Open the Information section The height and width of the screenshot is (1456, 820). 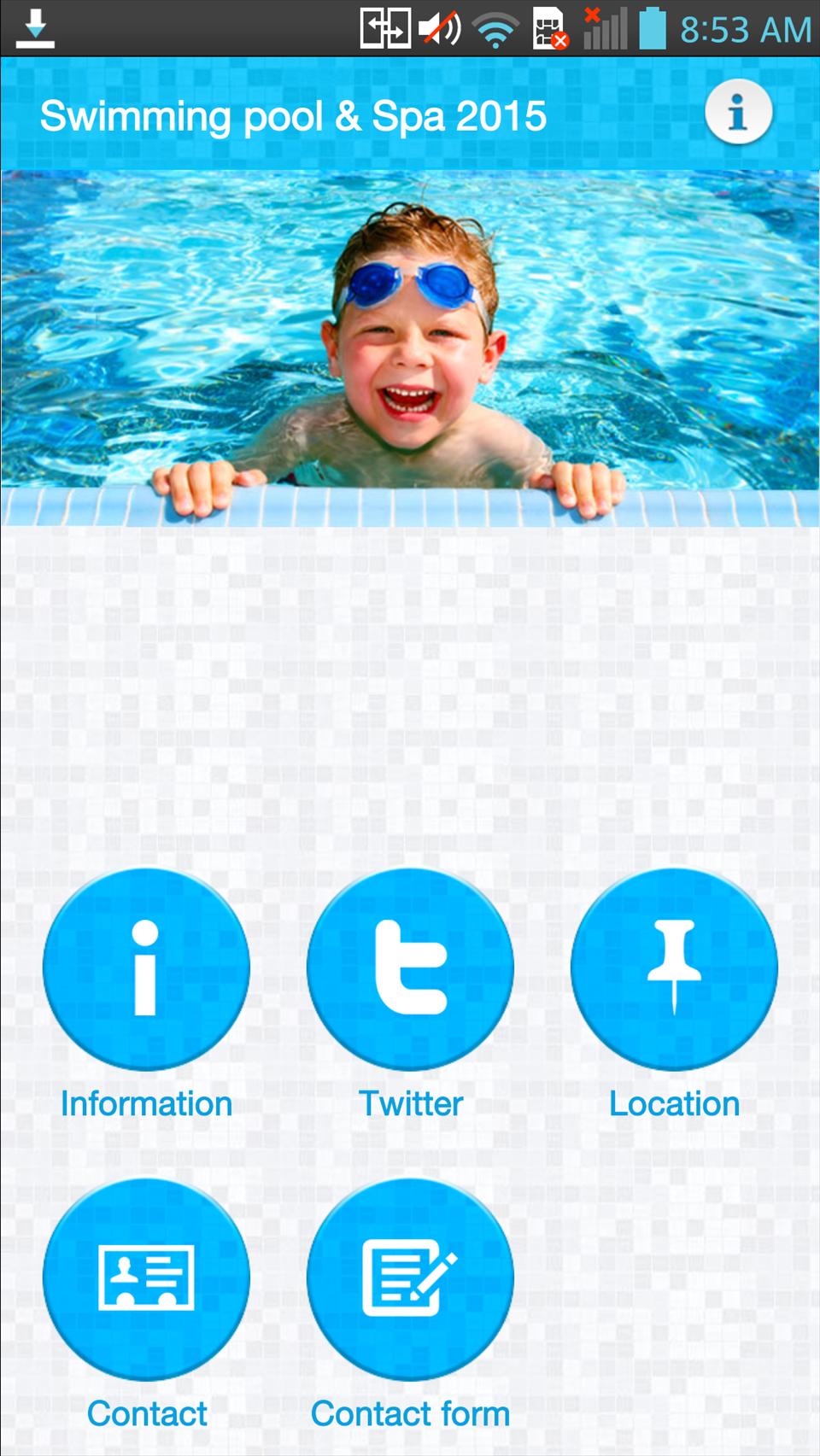point(146,969)
